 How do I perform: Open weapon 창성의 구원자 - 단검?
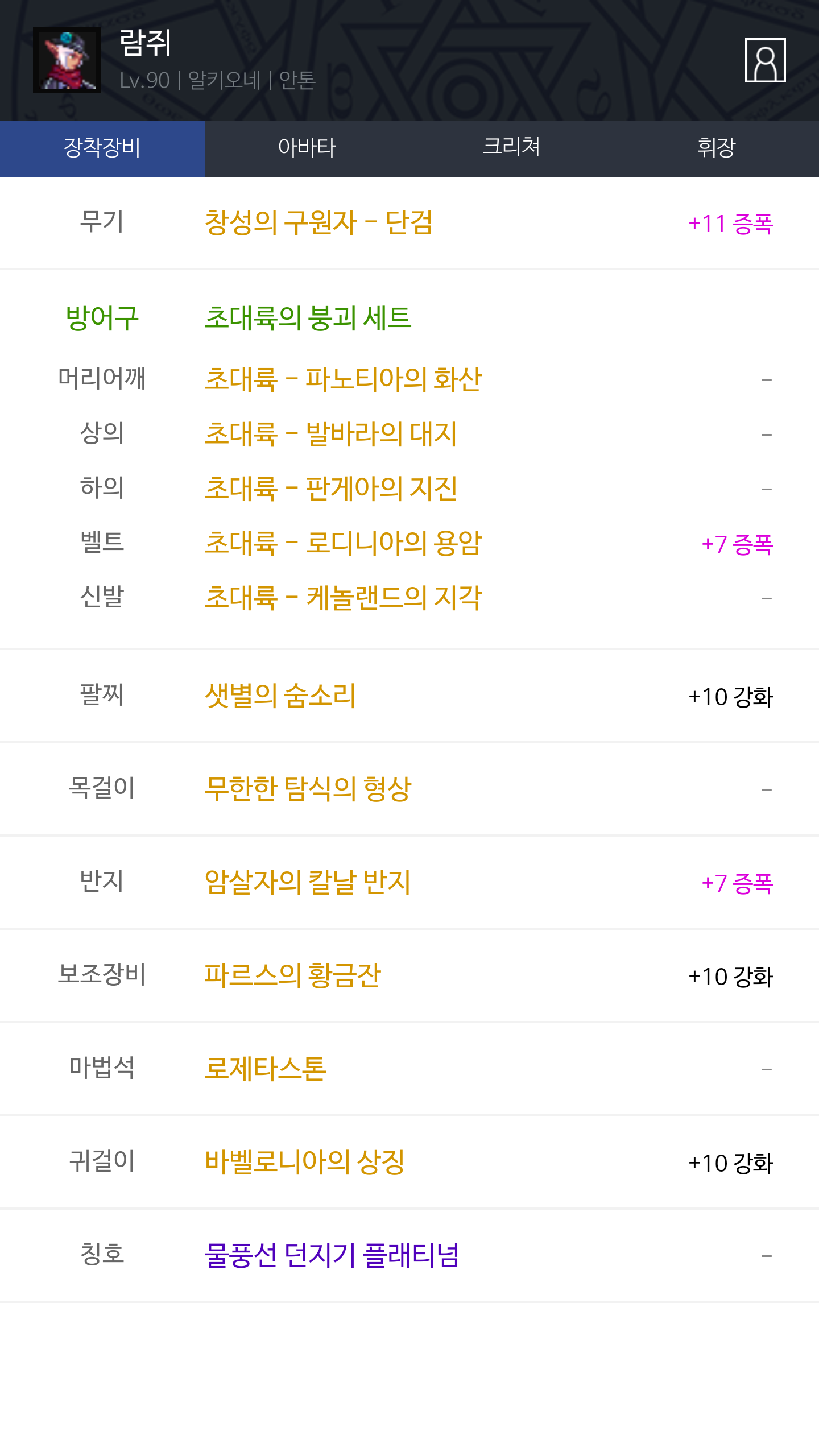pyautogui.click(x=318, y=222)
